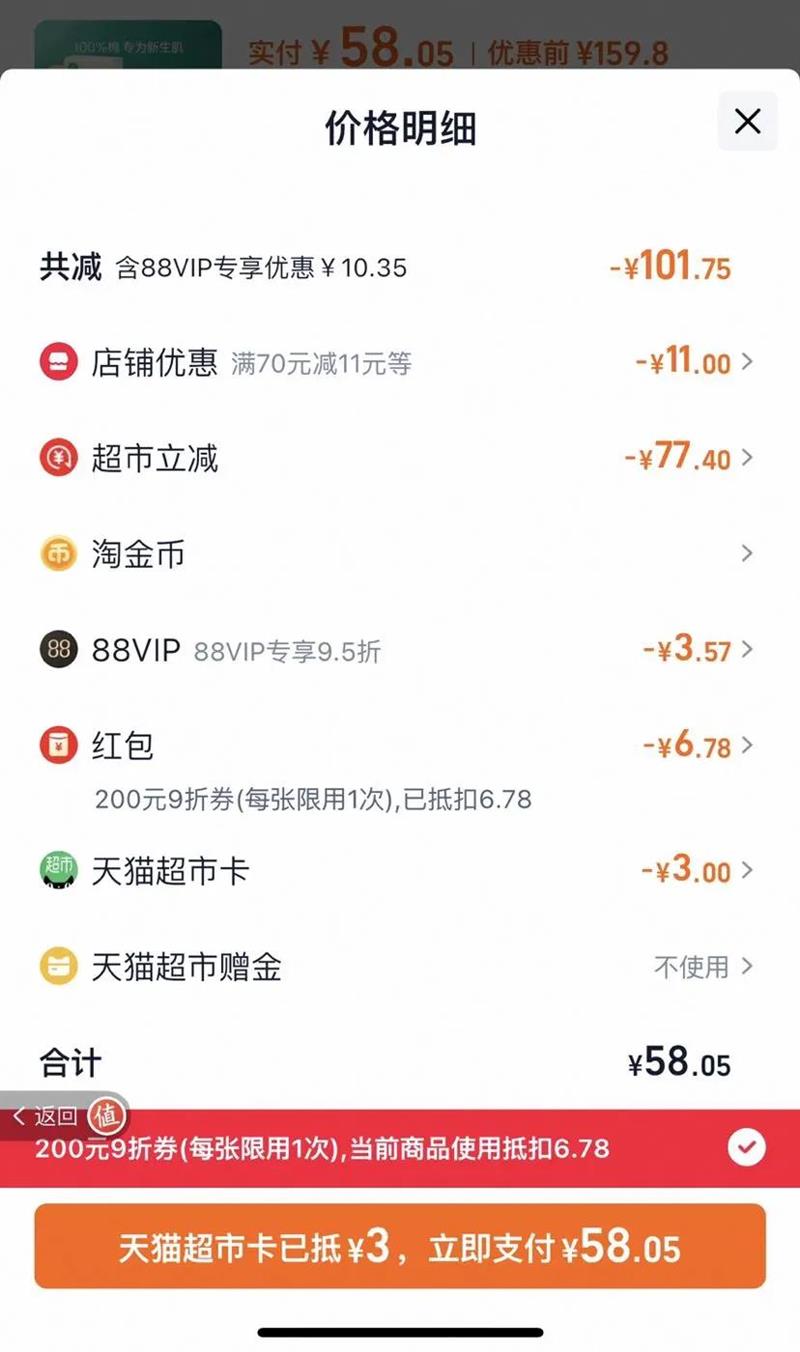This screenshot has width=800, height=1352.
Task: View the 超市立减 discount row
Action: click(400, 459)
